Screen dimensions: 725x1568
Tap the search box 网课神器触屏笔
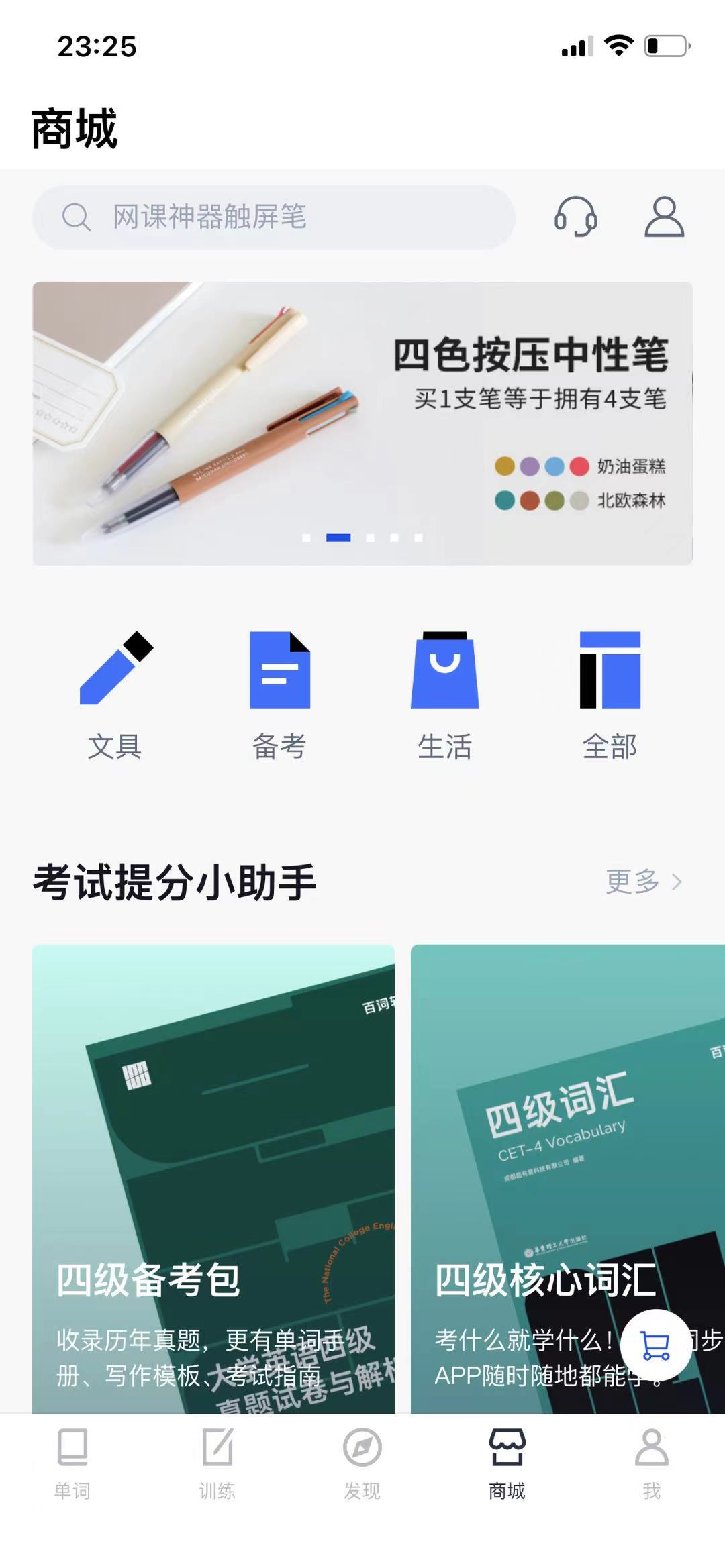(274, 217)
